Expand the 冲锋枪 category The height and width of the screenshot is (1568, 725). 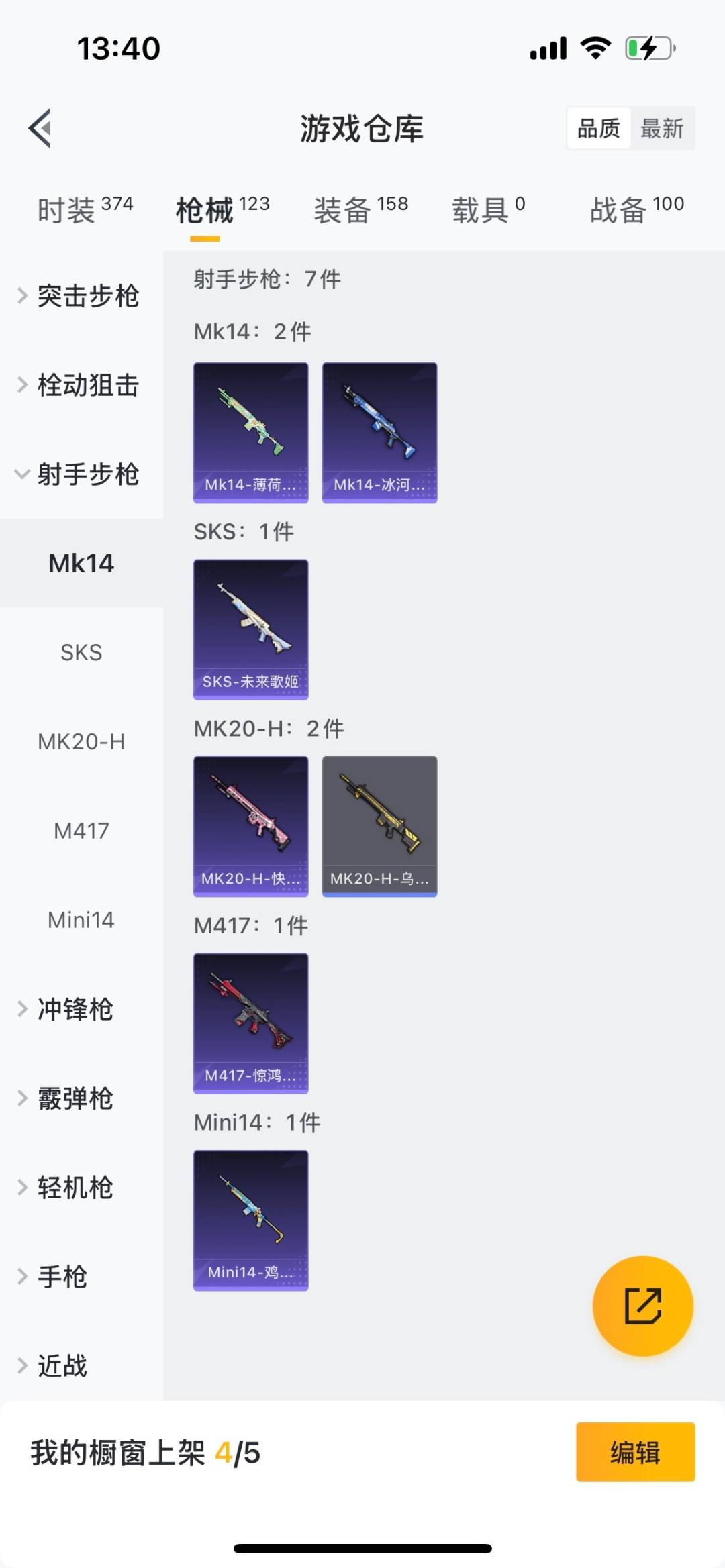coord(74,1009)
